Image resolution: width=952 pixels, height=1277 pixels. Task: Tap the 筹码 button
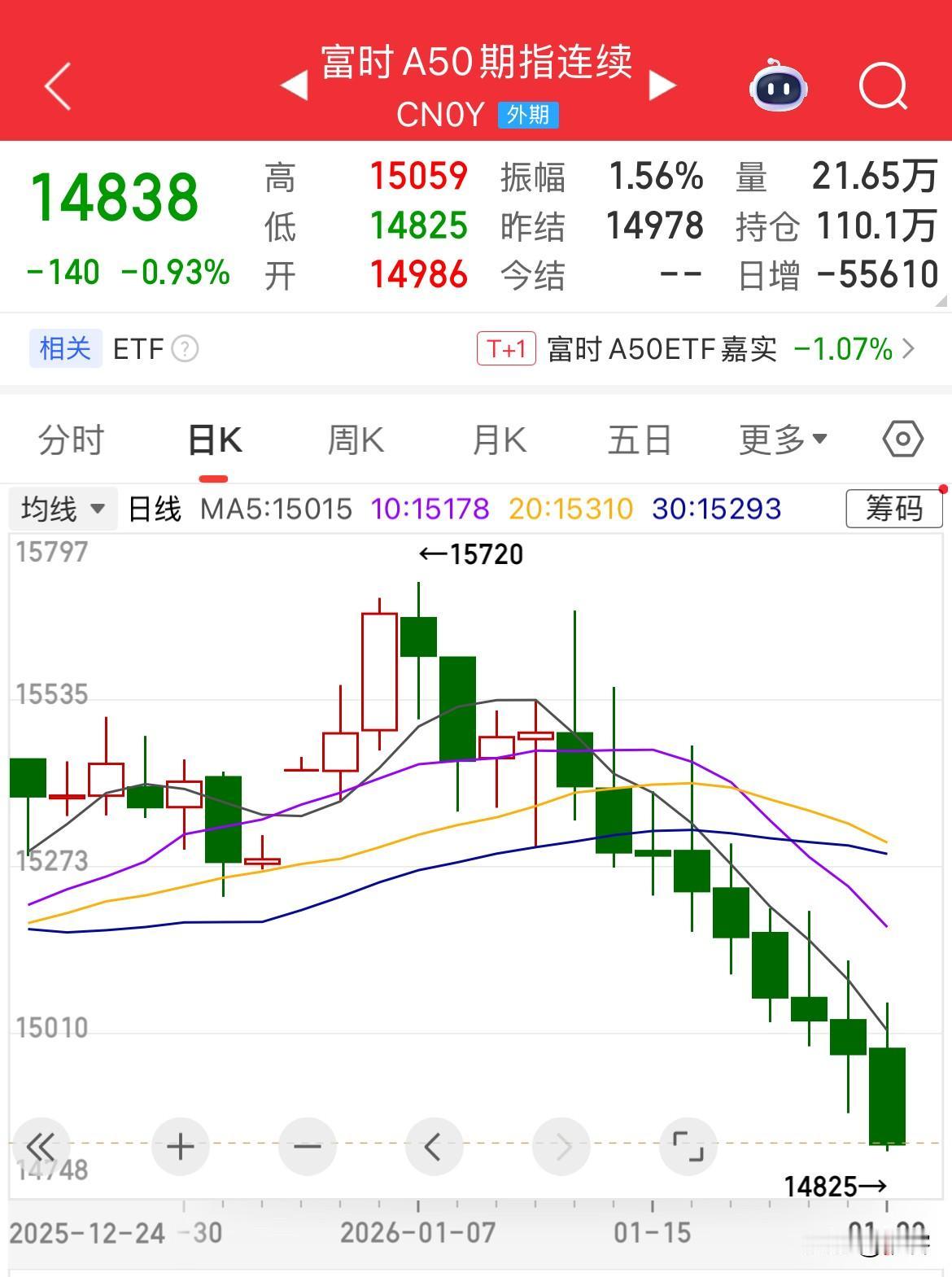pyautogui.click(x=893, y=509)
